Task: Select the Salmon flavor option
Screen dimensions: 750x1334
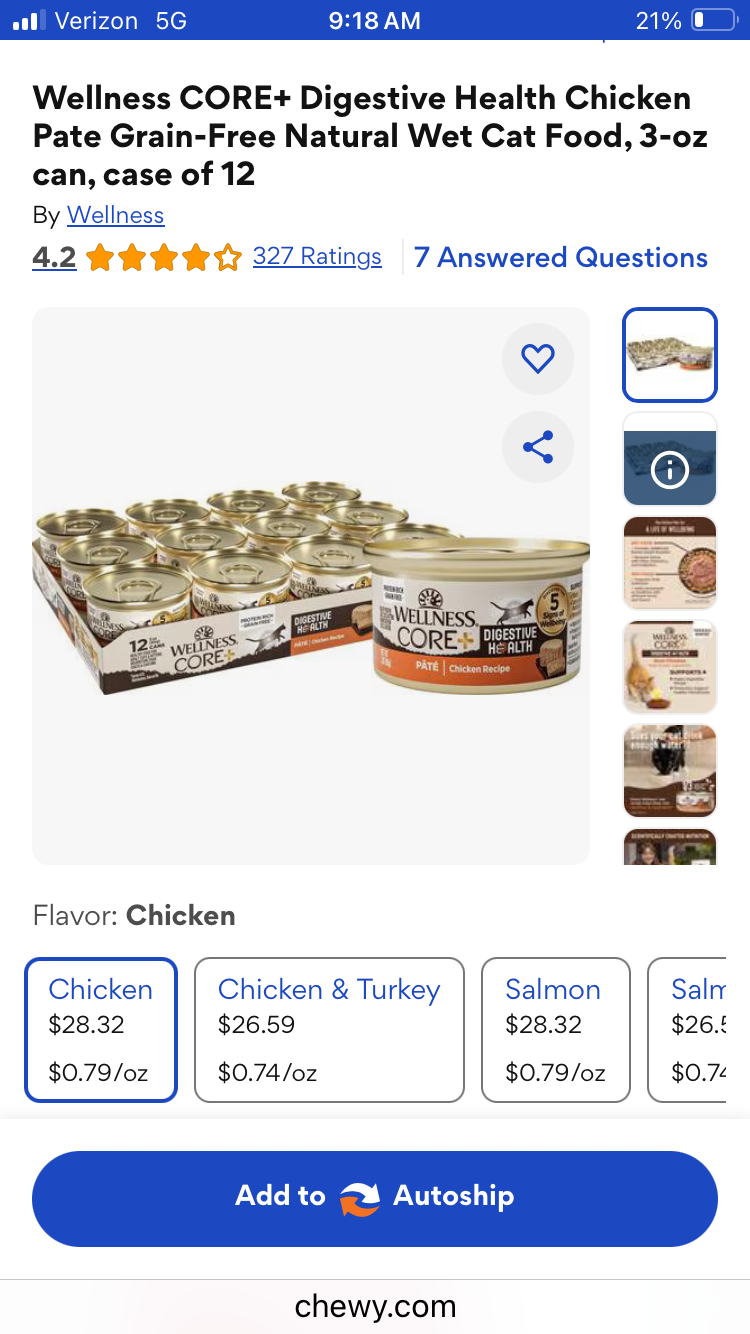Action: pos(555,1030)
